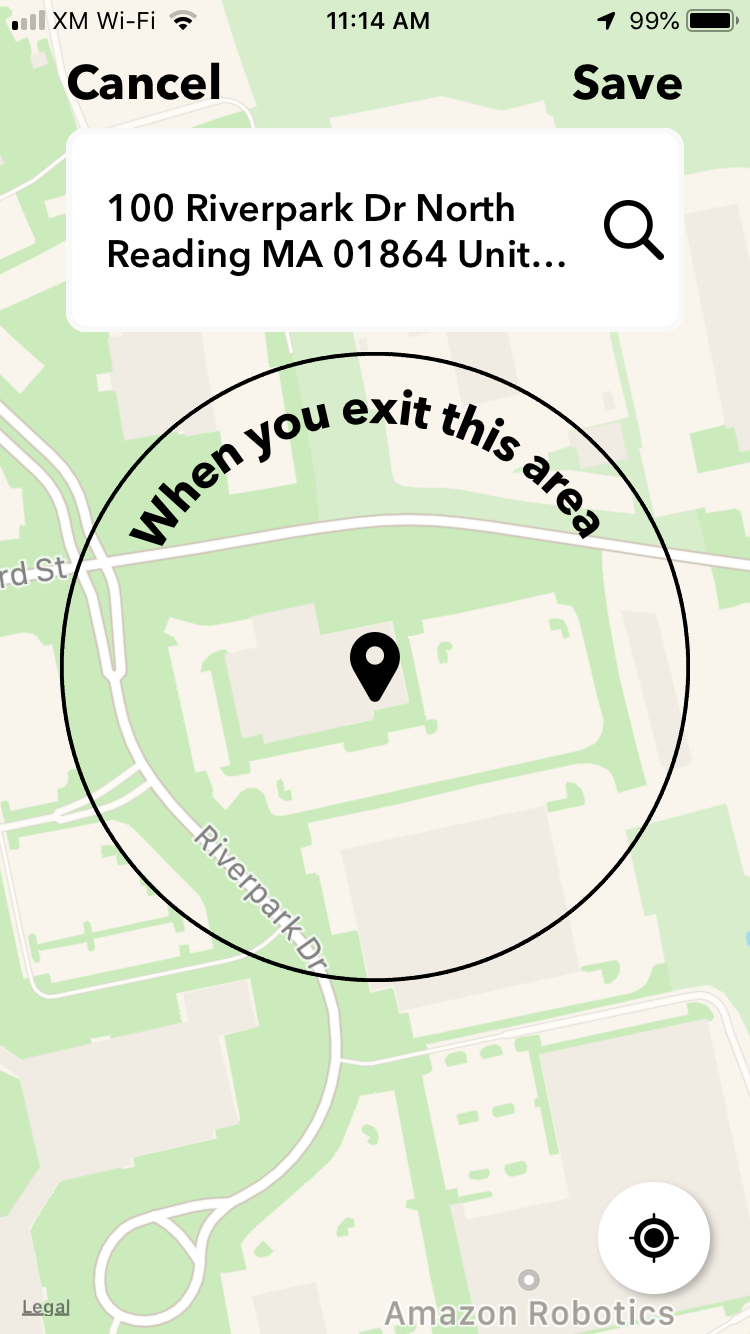Open the Legal link
Image resolution: width=750 pixels, height=1334 pixels.
tap(46, 1307)
